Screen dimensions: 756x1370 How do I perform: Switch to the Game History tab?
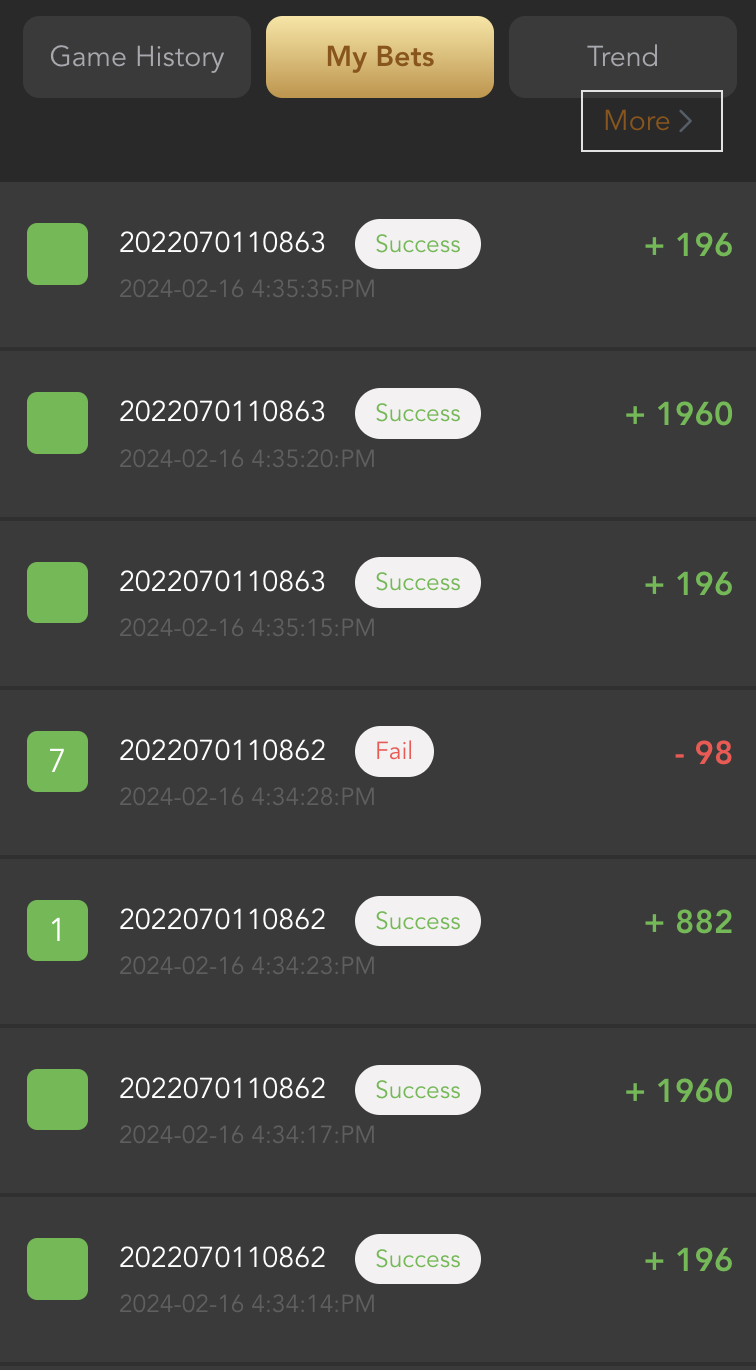(137, 57)
